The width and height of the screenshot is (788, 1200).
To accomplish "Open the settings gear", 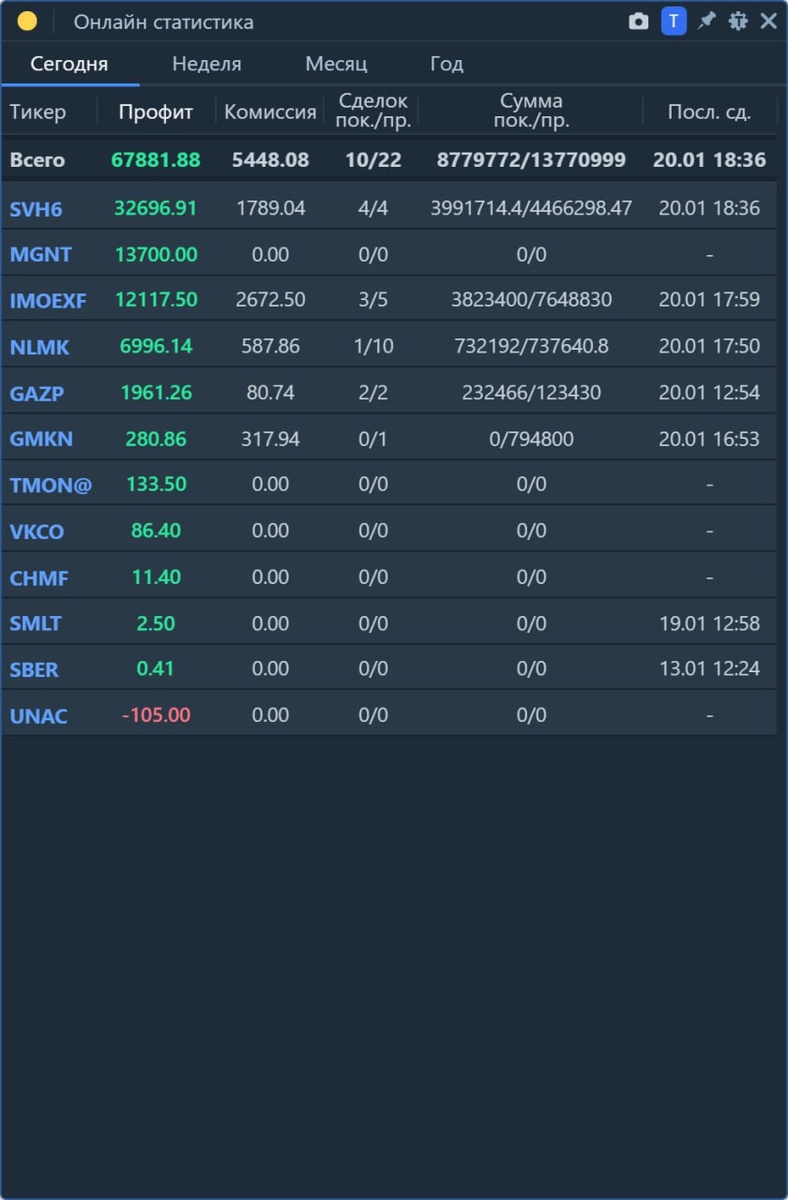I will 738,21.
